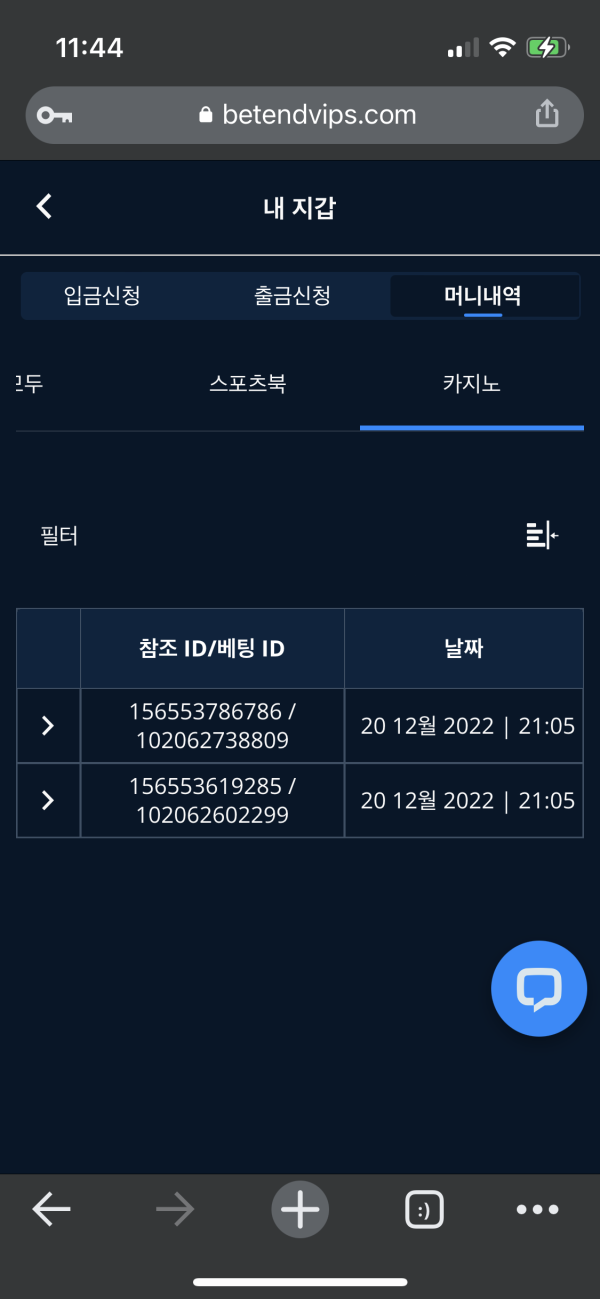Select the 머니내역 tab
Viewport: 600px width, 1299px height.
(483, 296)
